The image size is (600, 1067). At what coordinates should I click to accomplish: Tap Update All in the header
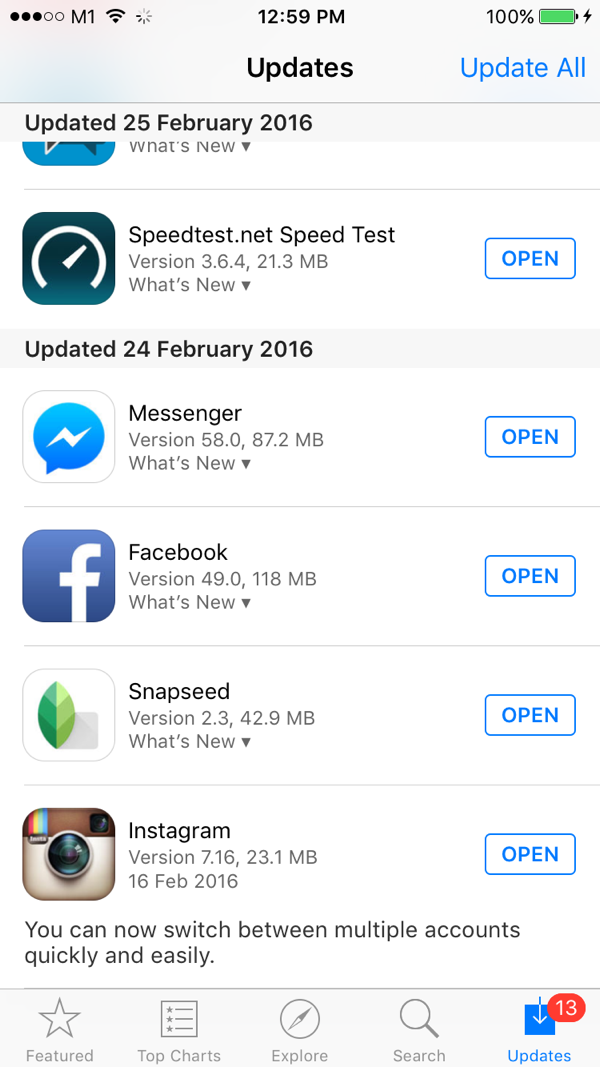tap(522, 68)
